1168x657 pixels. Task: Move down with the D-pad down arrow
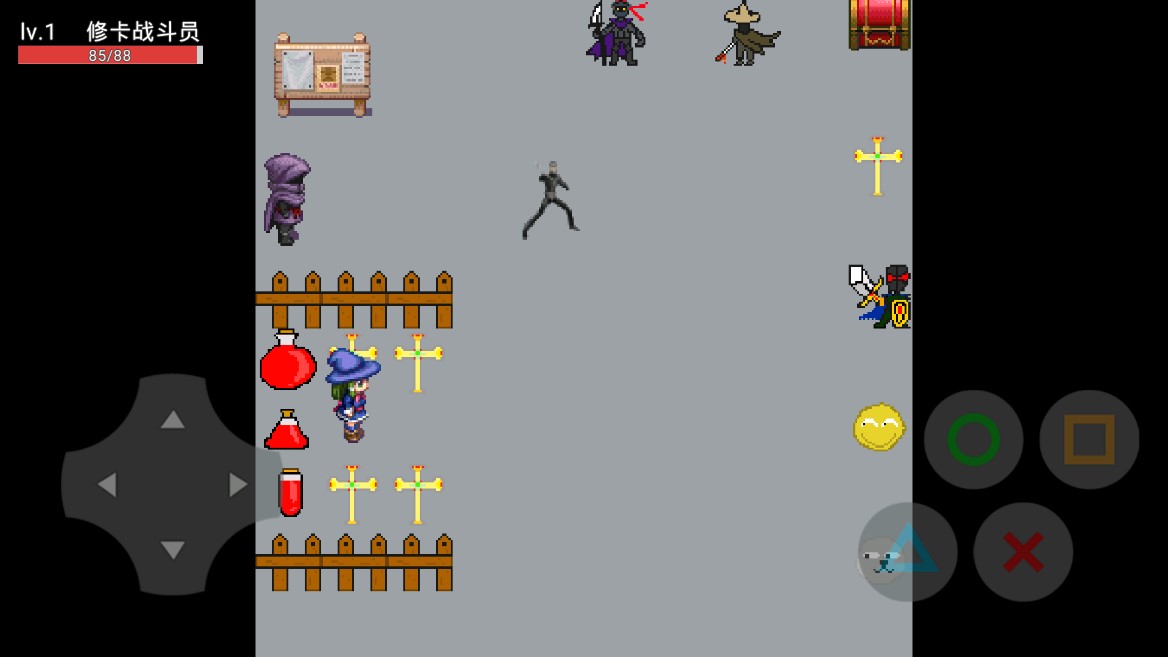tap(173, 550)
